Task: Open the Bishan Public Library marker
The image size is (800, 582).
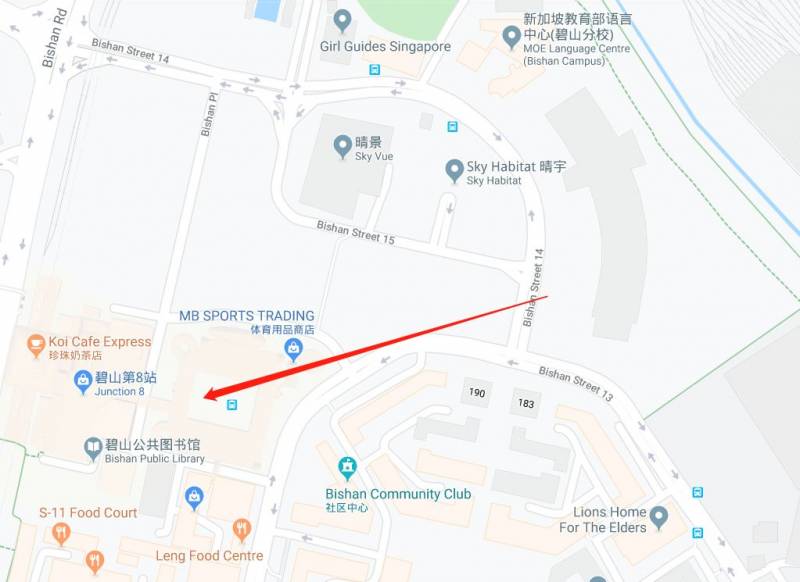Action: click(x=93, y=447)
